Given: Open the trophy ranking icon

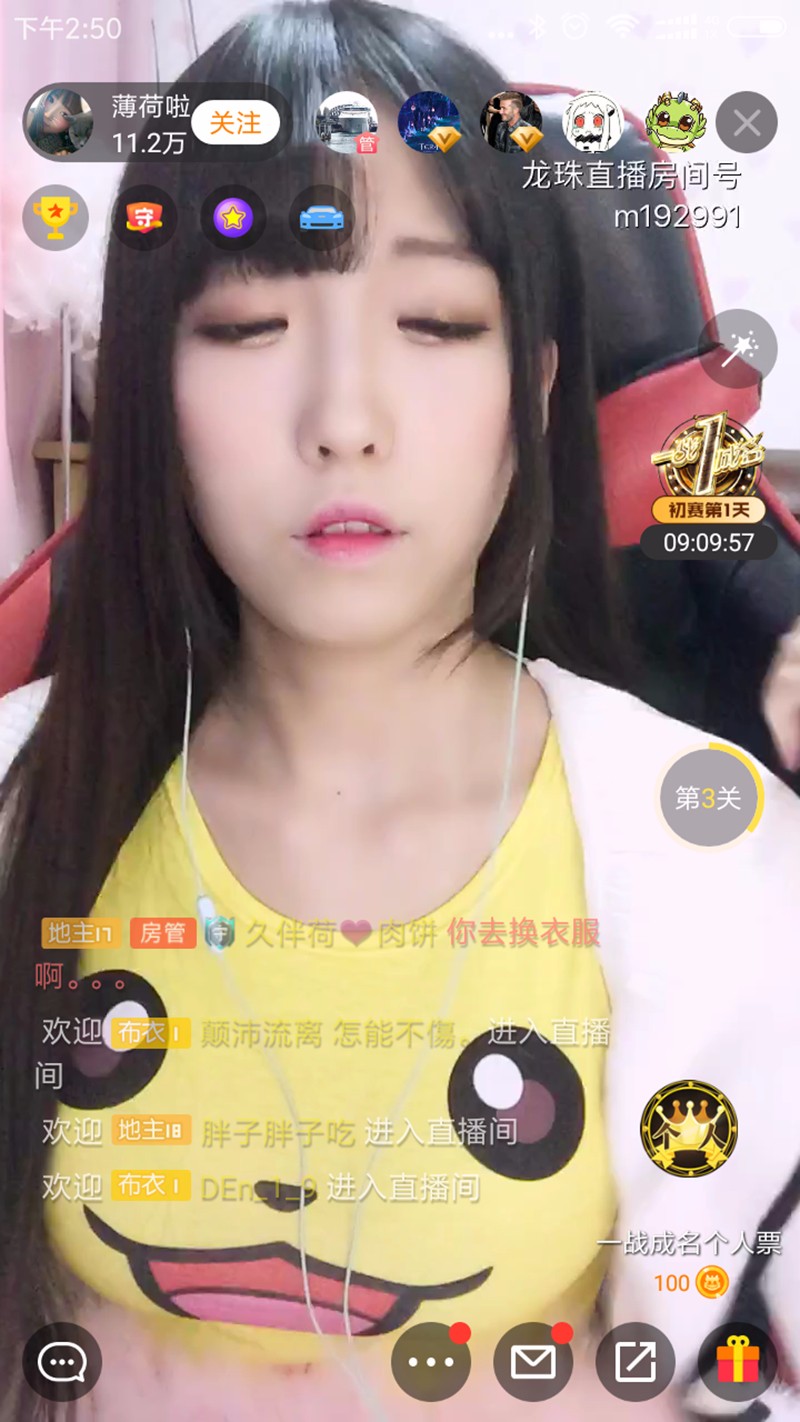Looking at the screenshot, I should point(55,217).
